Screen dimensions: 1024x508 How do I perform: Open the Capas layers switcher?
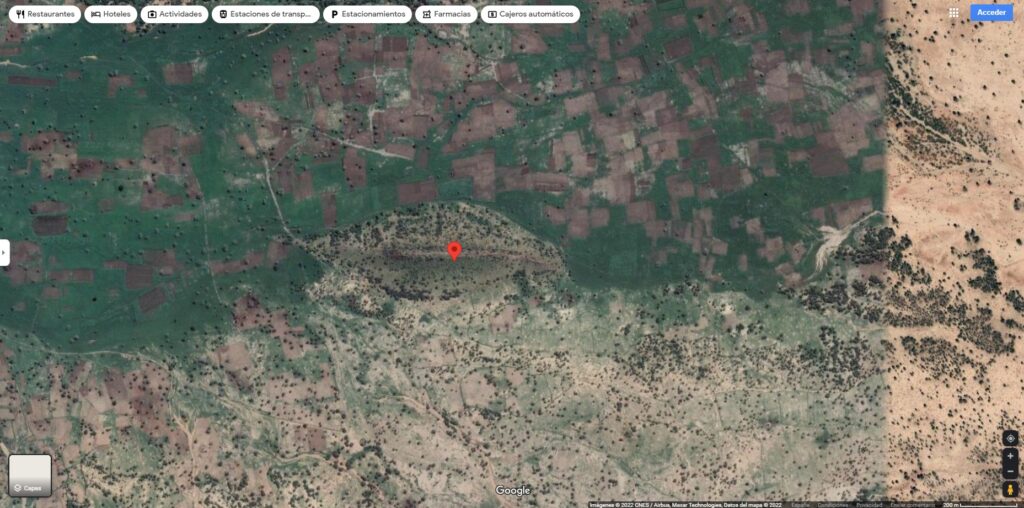pos(30,475)
